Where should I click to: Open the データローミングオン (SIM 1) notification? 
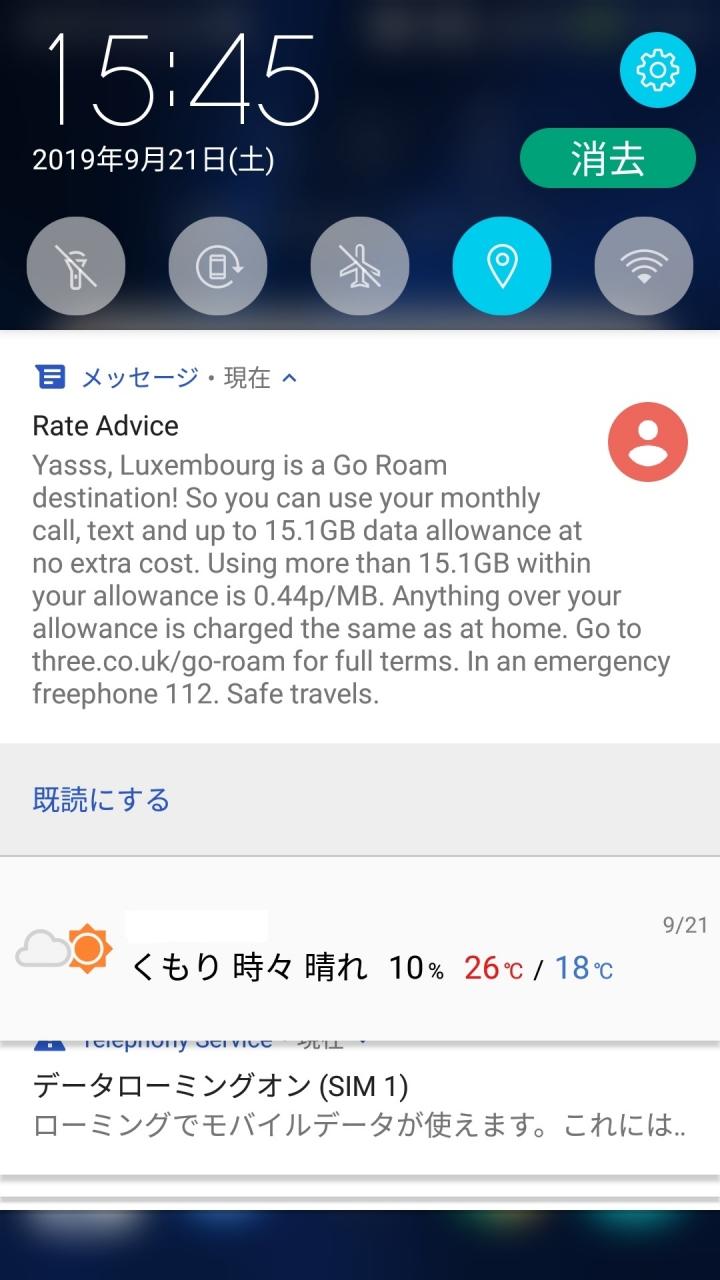click(x=360, y=1106)
